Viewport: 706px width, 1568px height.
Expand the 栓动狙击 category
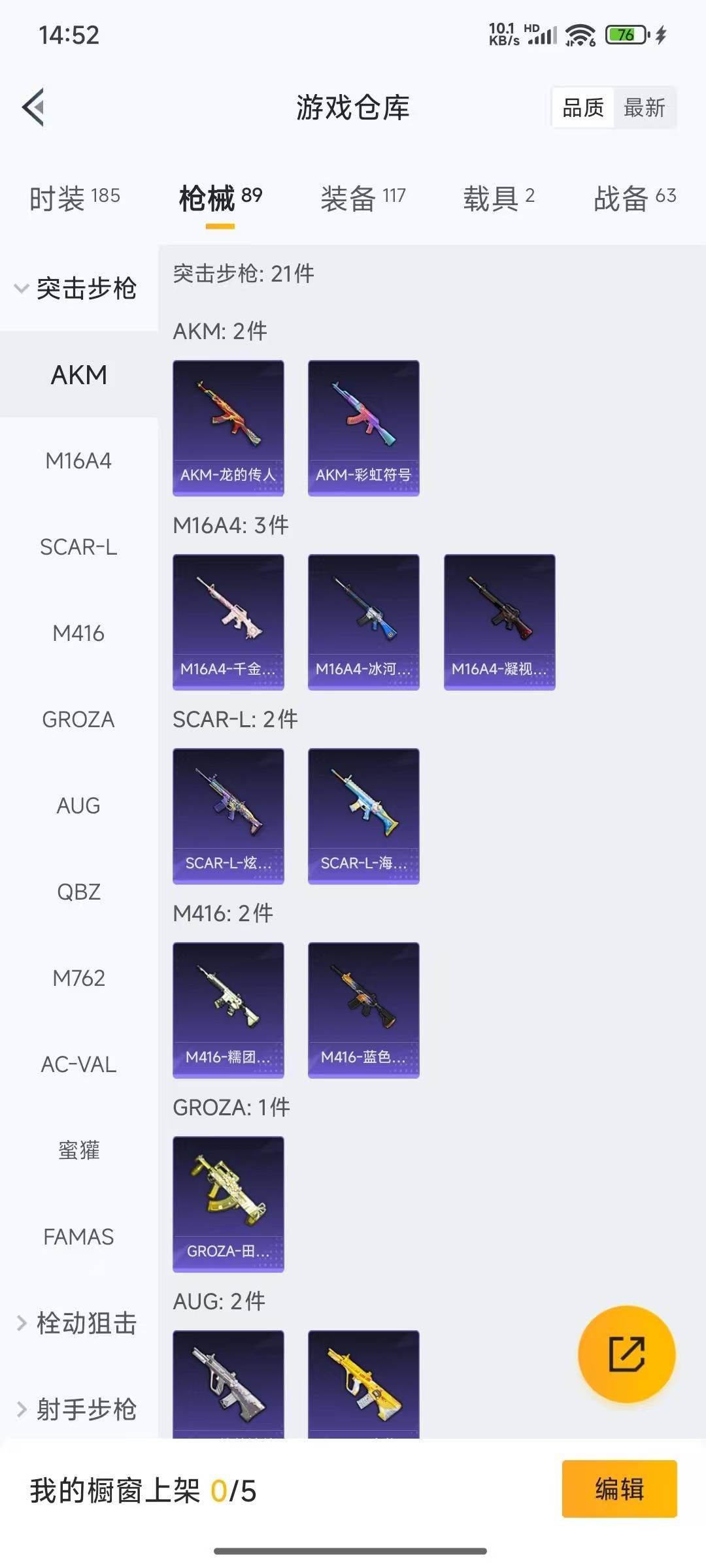(x=77, y=1323)
